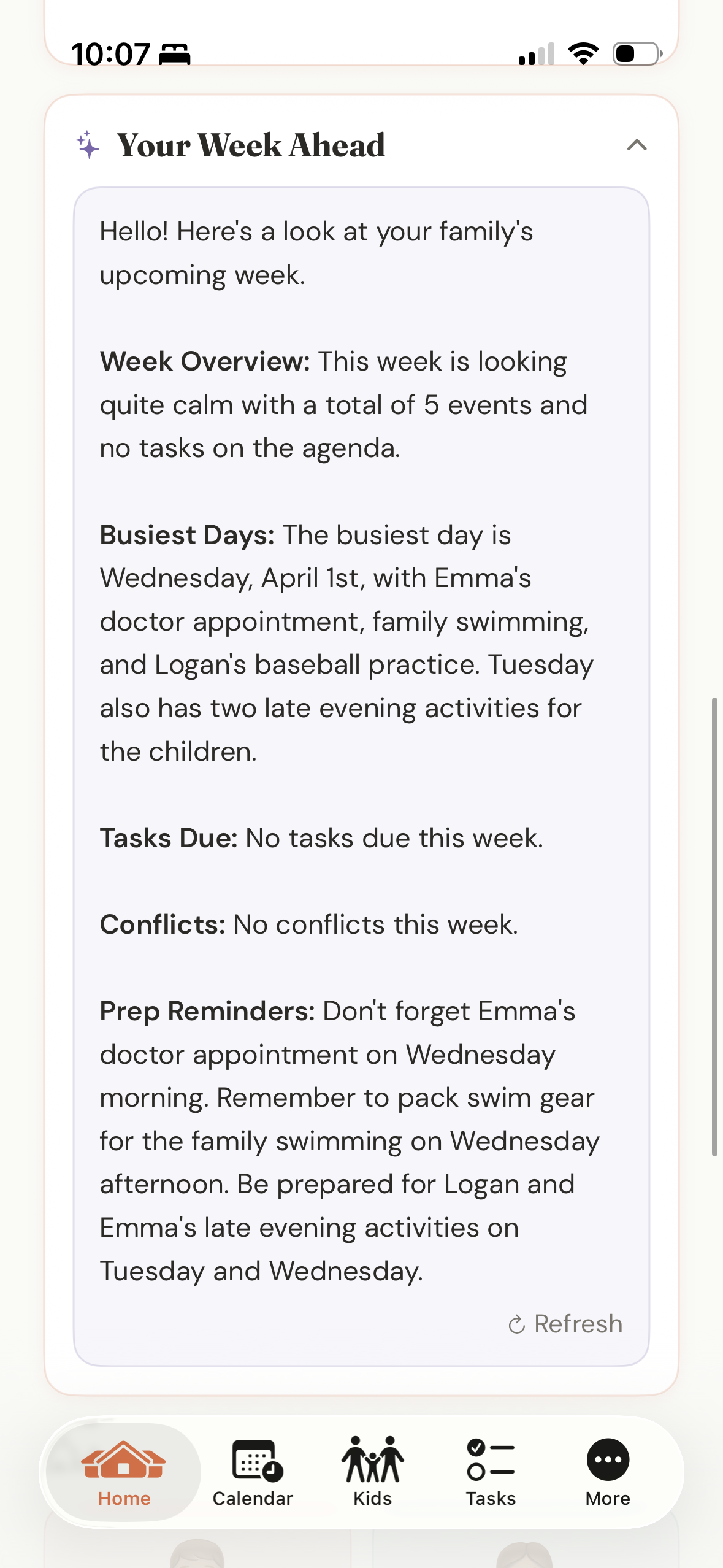Screen dimensions: 723x1568
Task: Click the Your Week Ahead heading
Action: click(x=251, y=145)
